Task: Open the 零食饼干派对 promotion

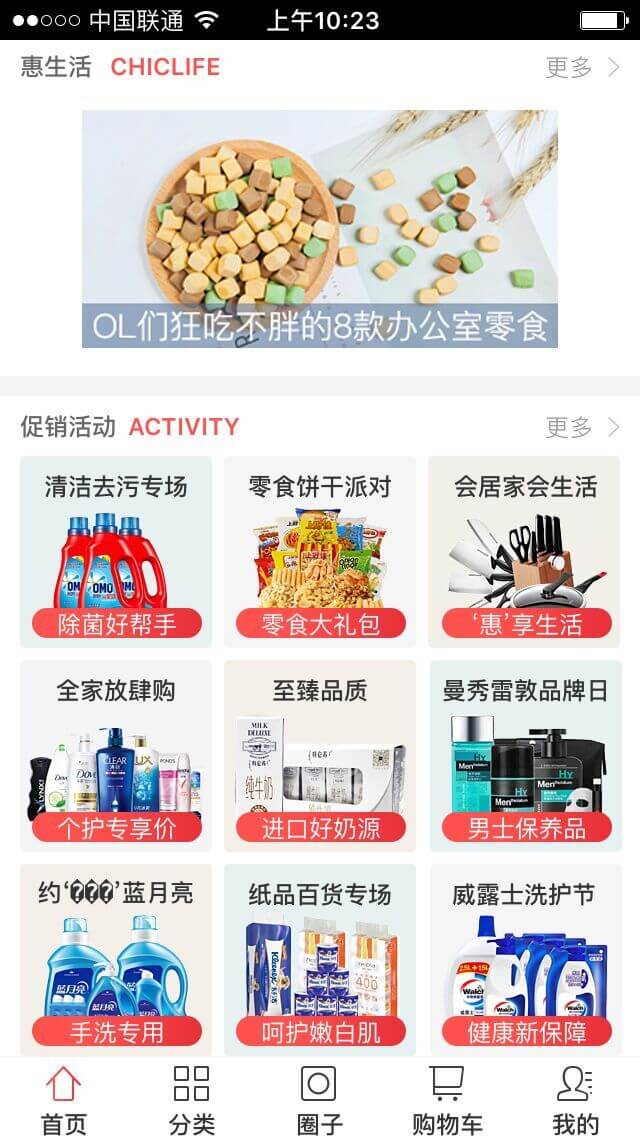Action: [320, 552]
